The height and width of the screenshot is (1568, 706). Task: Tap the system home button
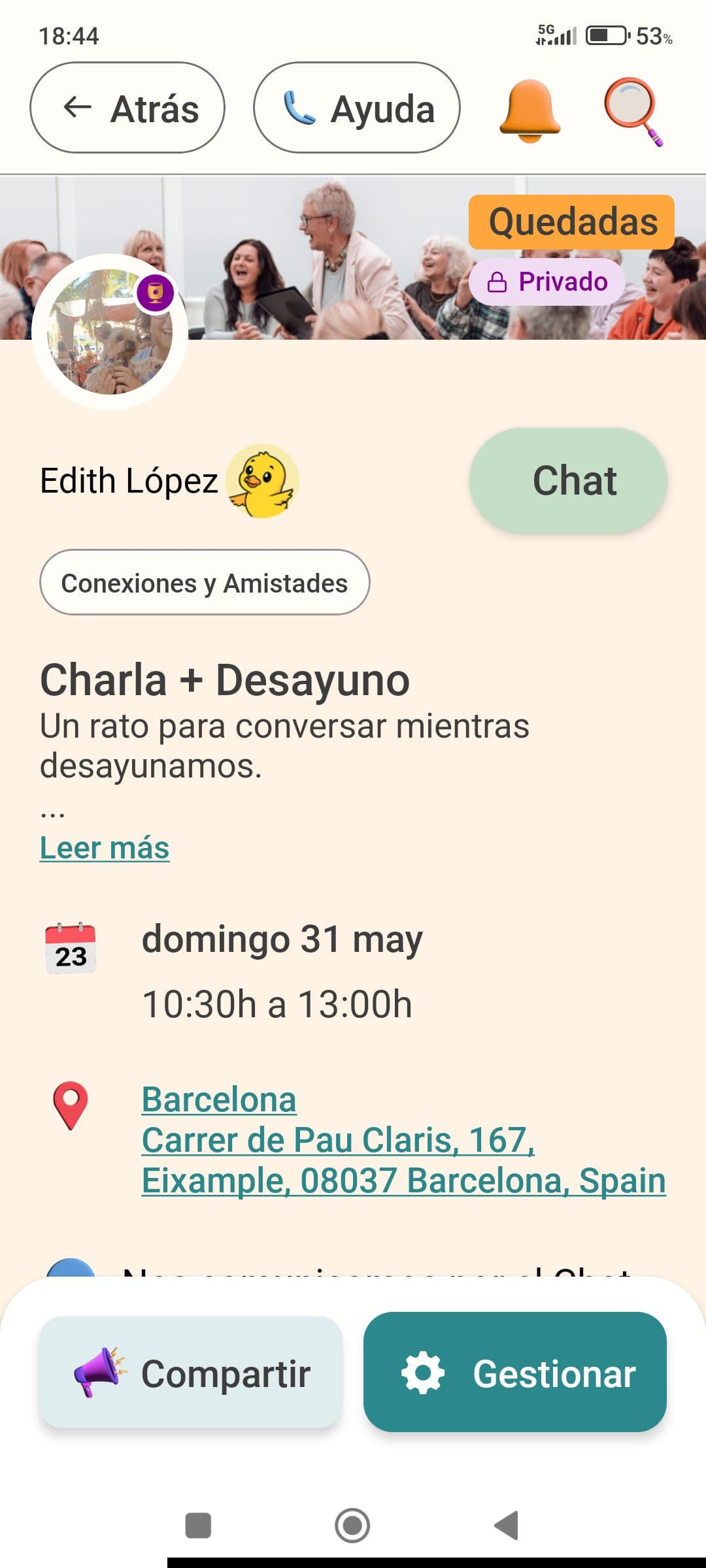(352, 1526)
